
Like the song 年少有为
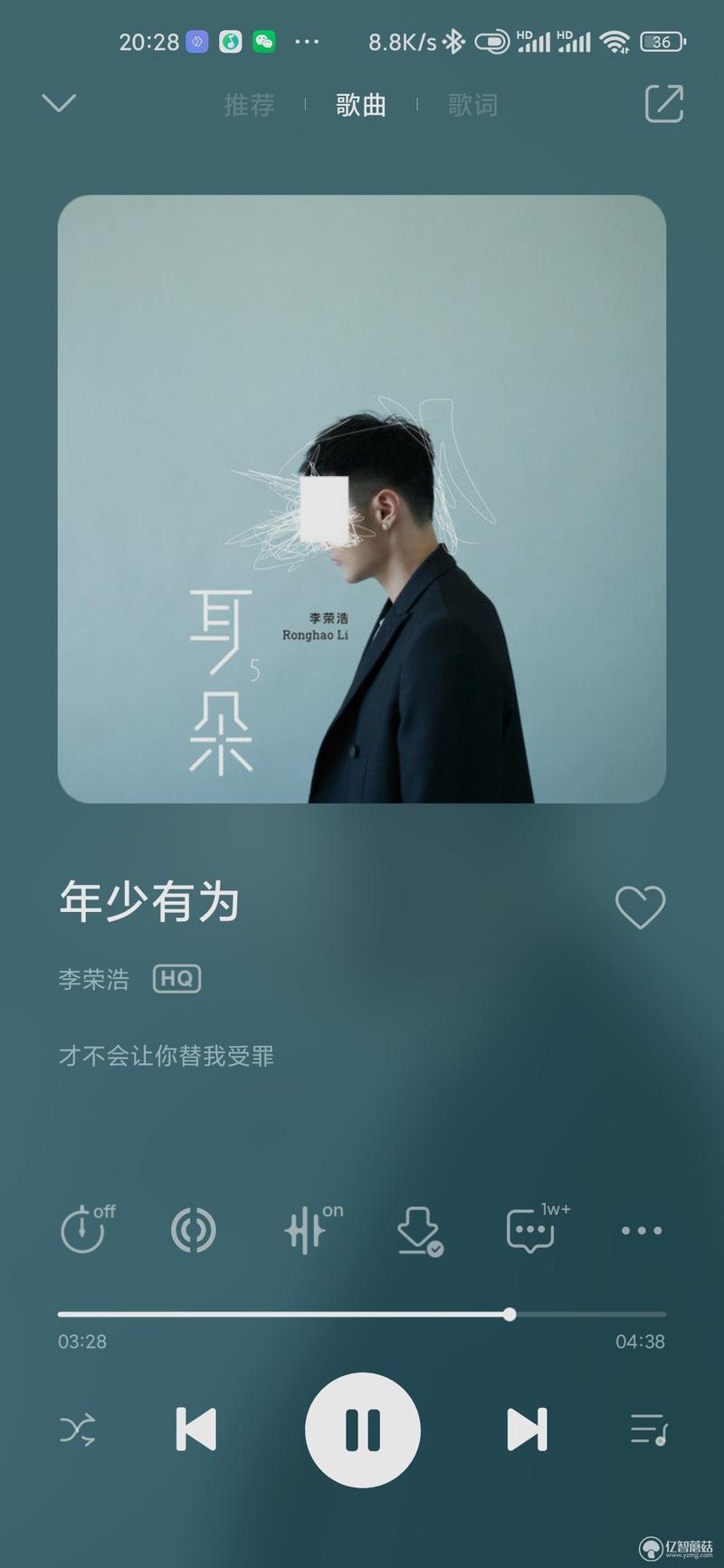pyautogui.click(x=640, y=906)
